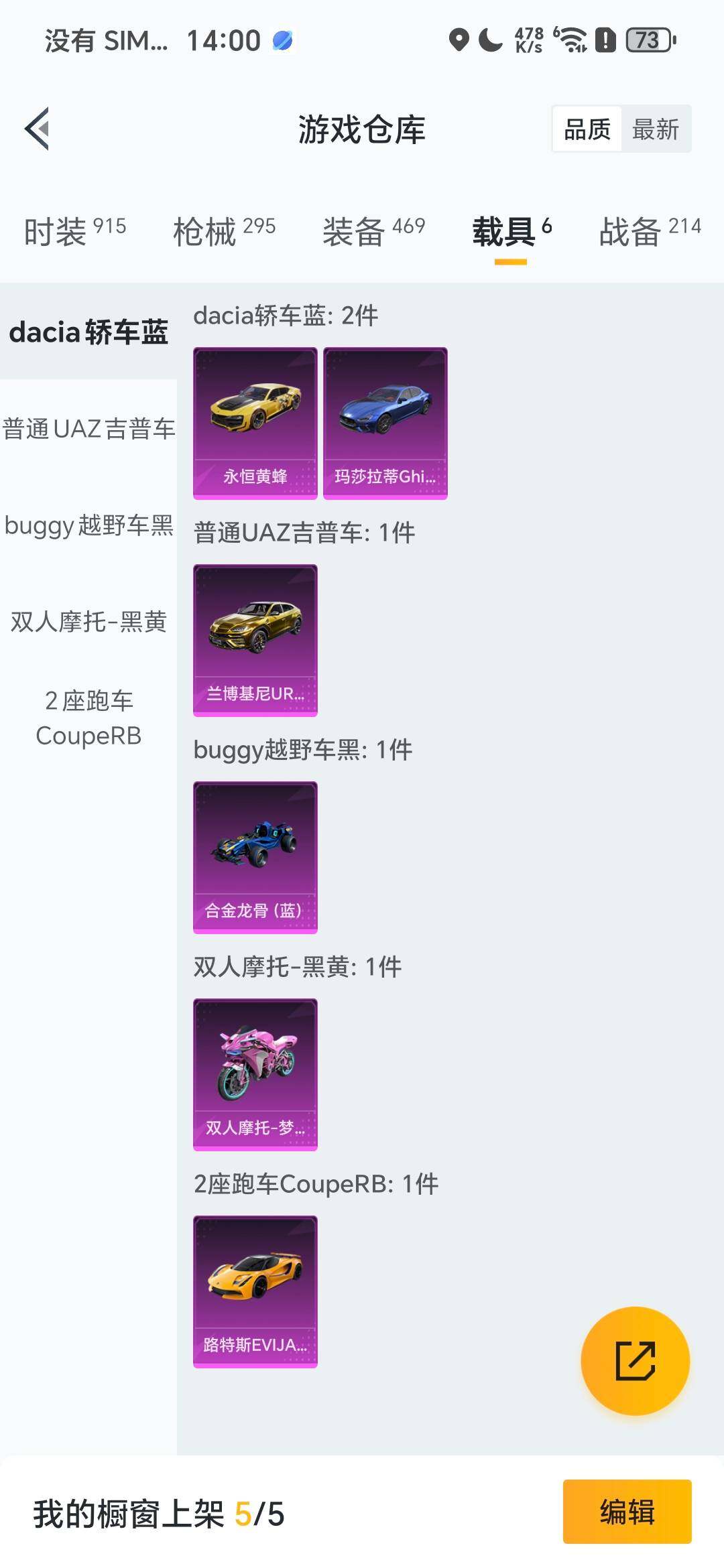The width and height of the screenshot is (724, 1568).
Task: Sort items by 品质
Action: [x=587, y=129]
